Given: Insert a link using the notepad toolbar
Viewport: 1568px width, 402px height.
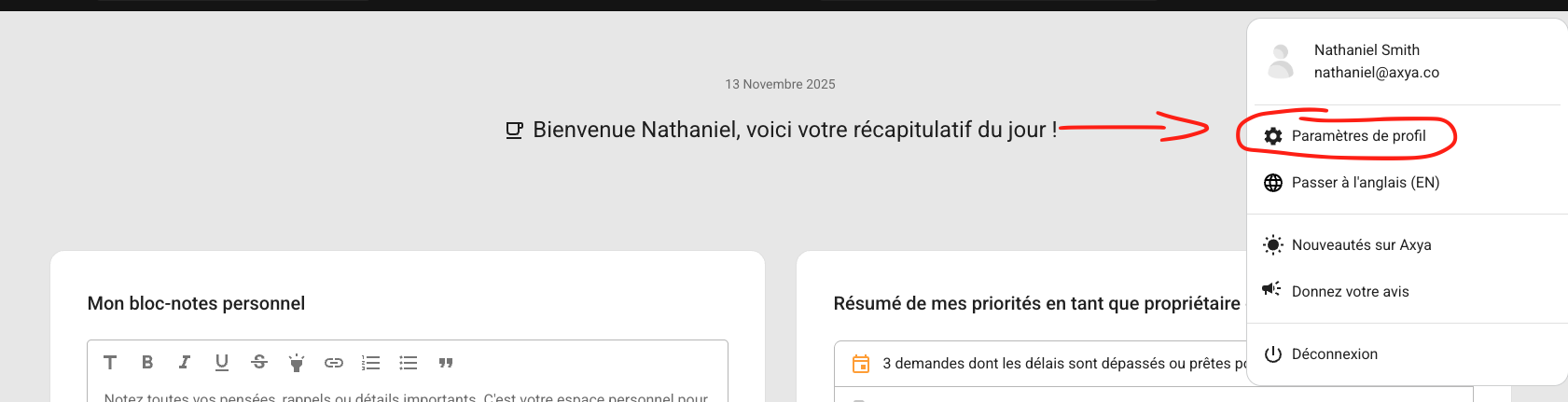Looking at the screenshot, I should tap(334, 363).
